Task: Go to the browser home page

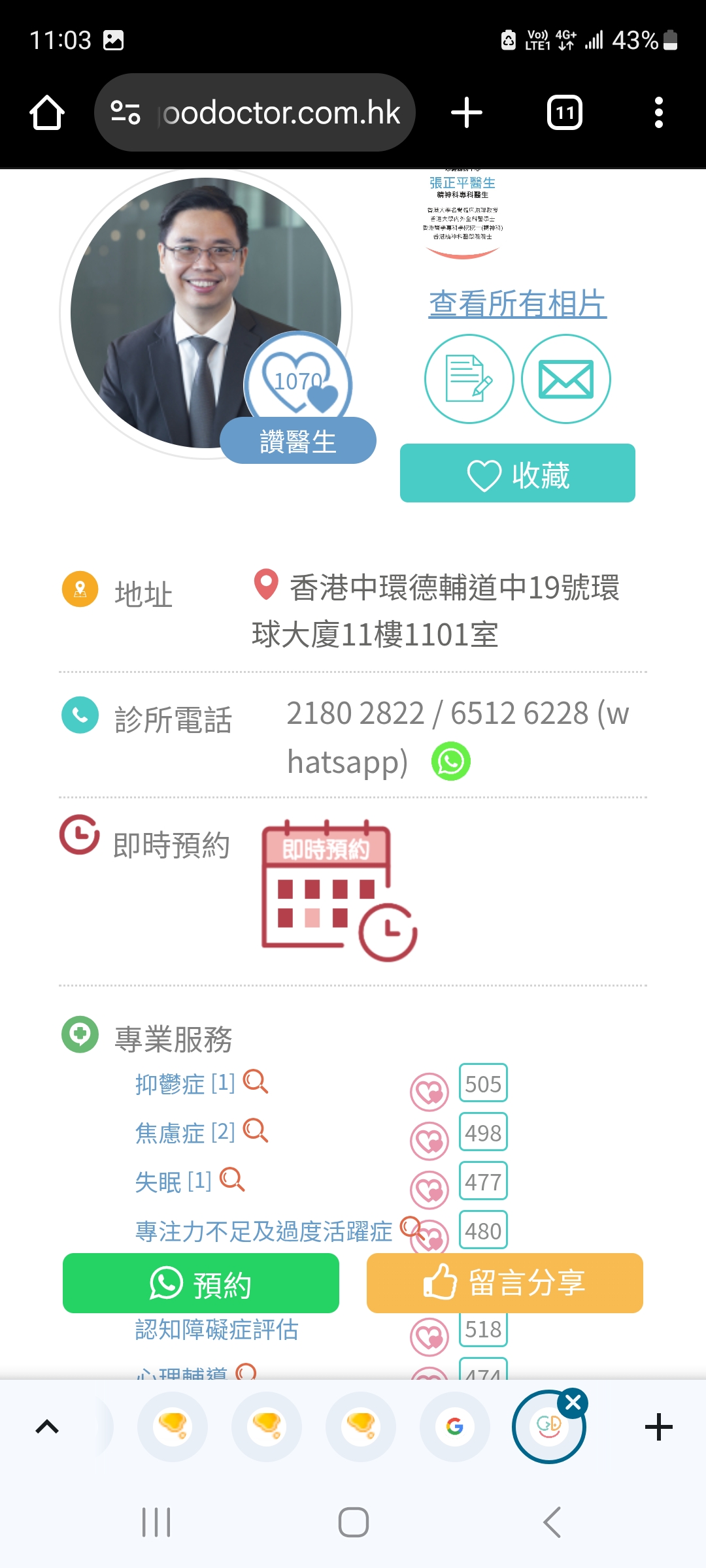Action: 47,113
